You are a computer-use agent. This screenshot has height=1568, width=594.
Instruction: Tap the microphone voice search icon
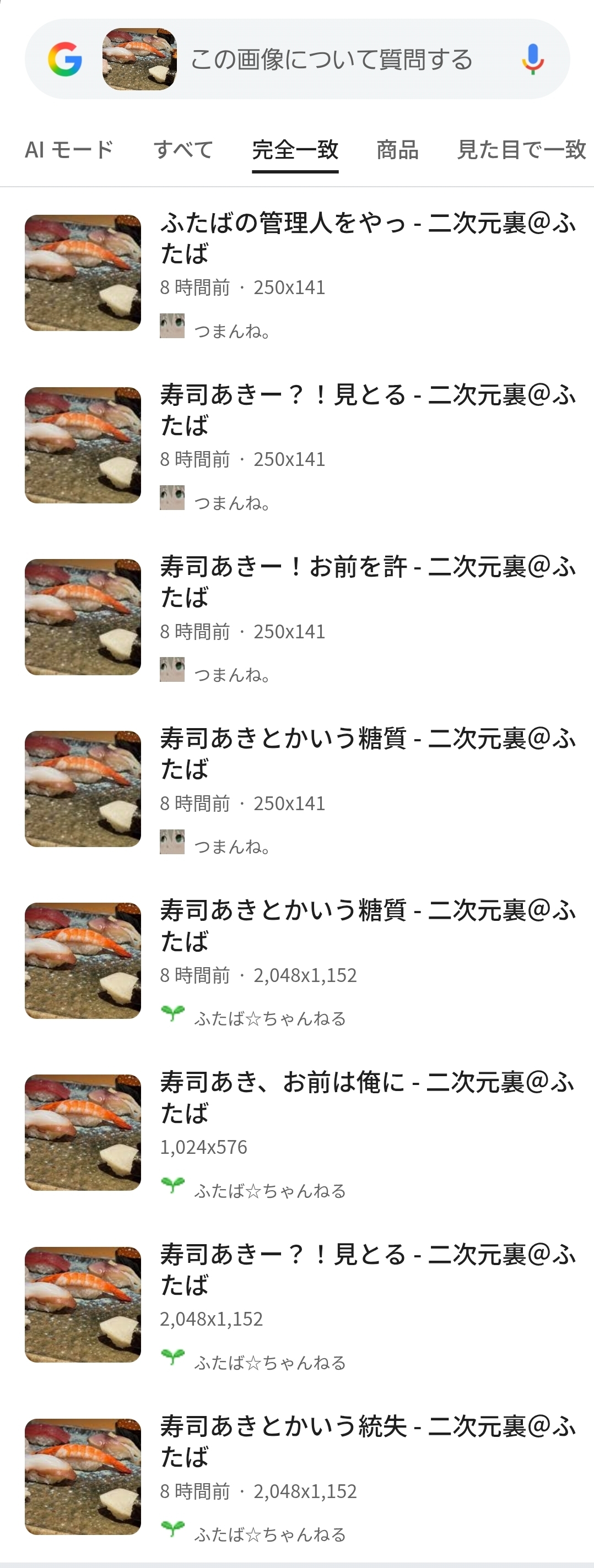(532, 59)
